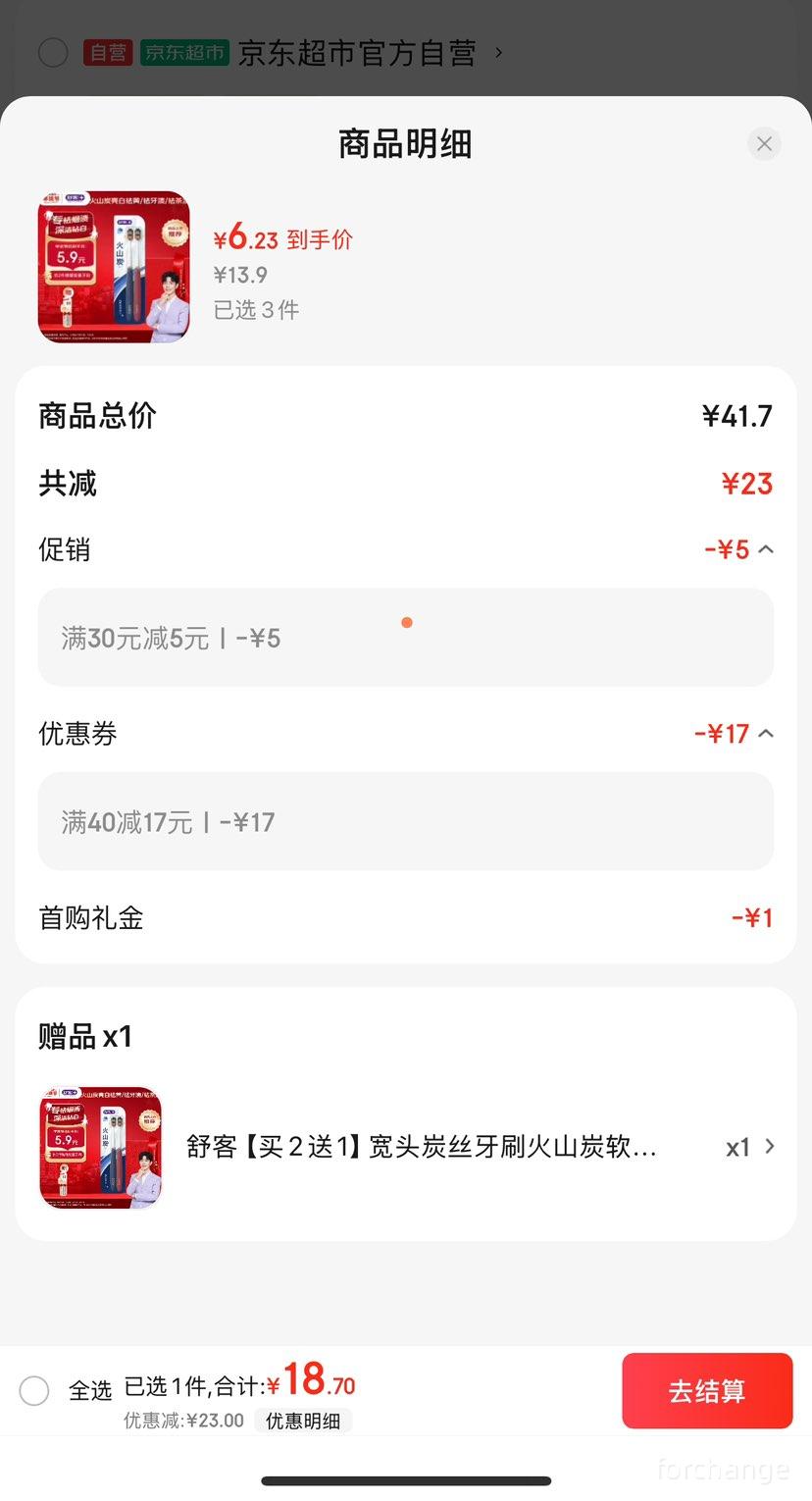This screenshot has width=812, height=1501.
Task: Toggle the 全选 select-all checkbox
Action: (x=34, y=1391)
